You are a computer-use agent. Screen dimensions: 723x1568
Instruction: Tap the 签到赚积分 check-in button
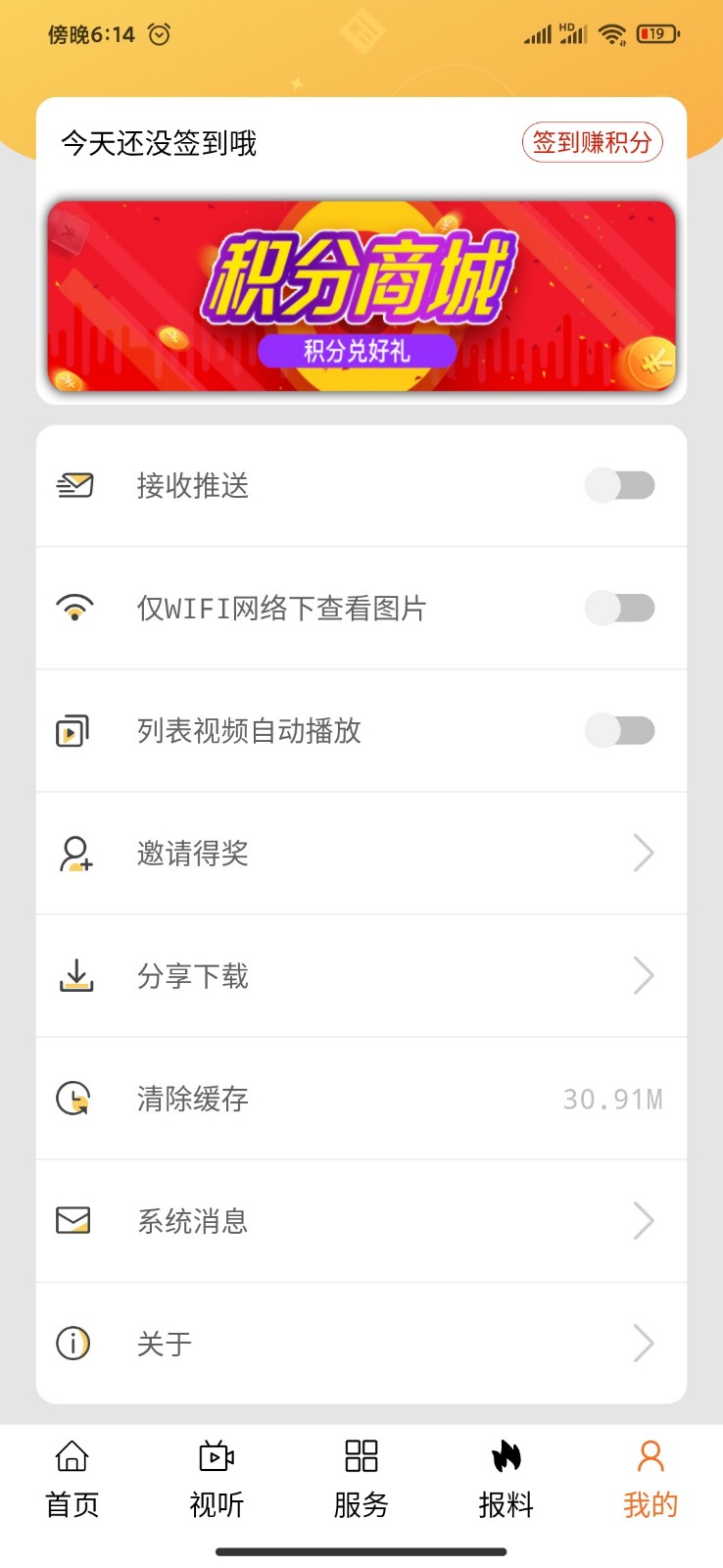click(x=592, y=143)
